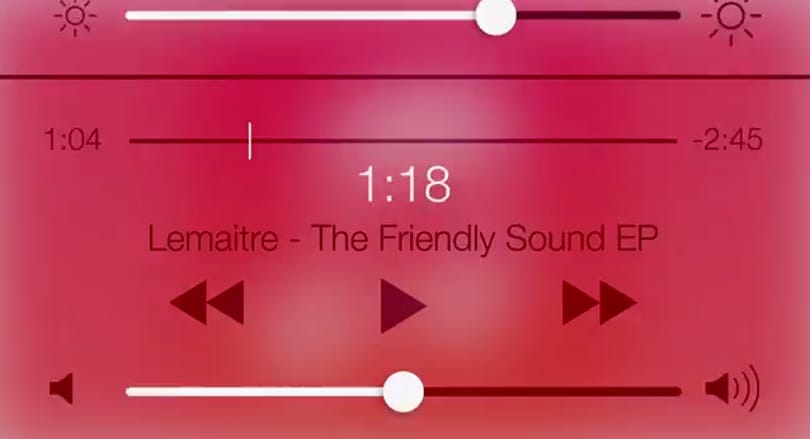Tap the volume slider knob
The height and width of the screenshot is (439, 810).
403,391
